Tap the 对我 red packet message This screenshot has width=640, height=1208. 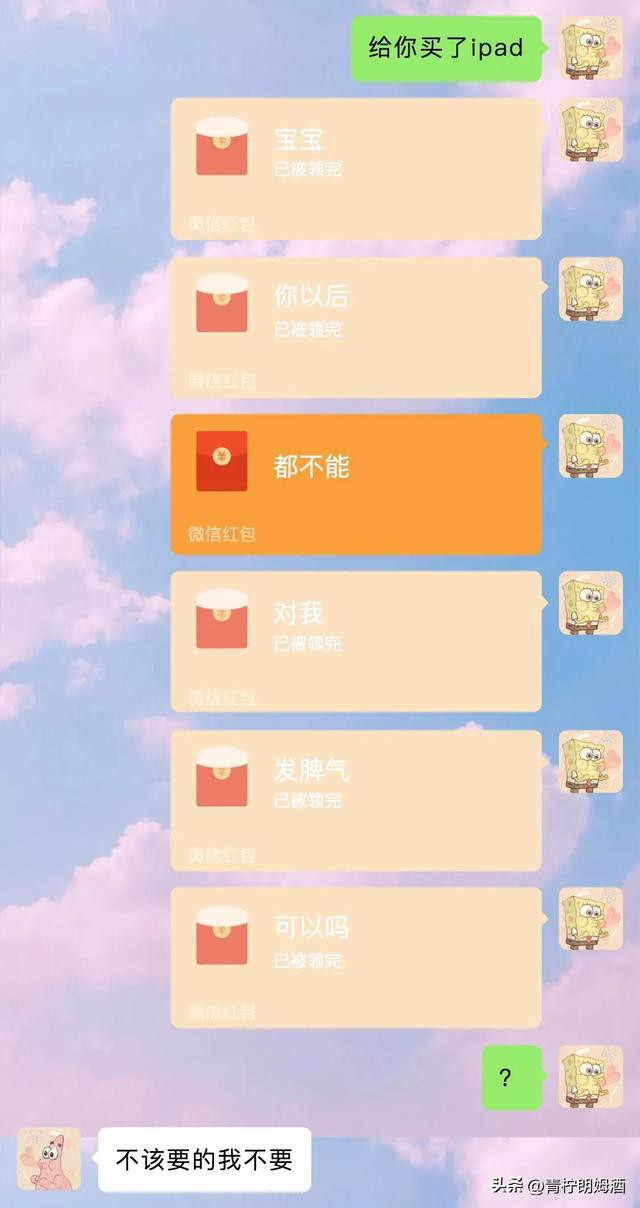click(x=356, y=641)
